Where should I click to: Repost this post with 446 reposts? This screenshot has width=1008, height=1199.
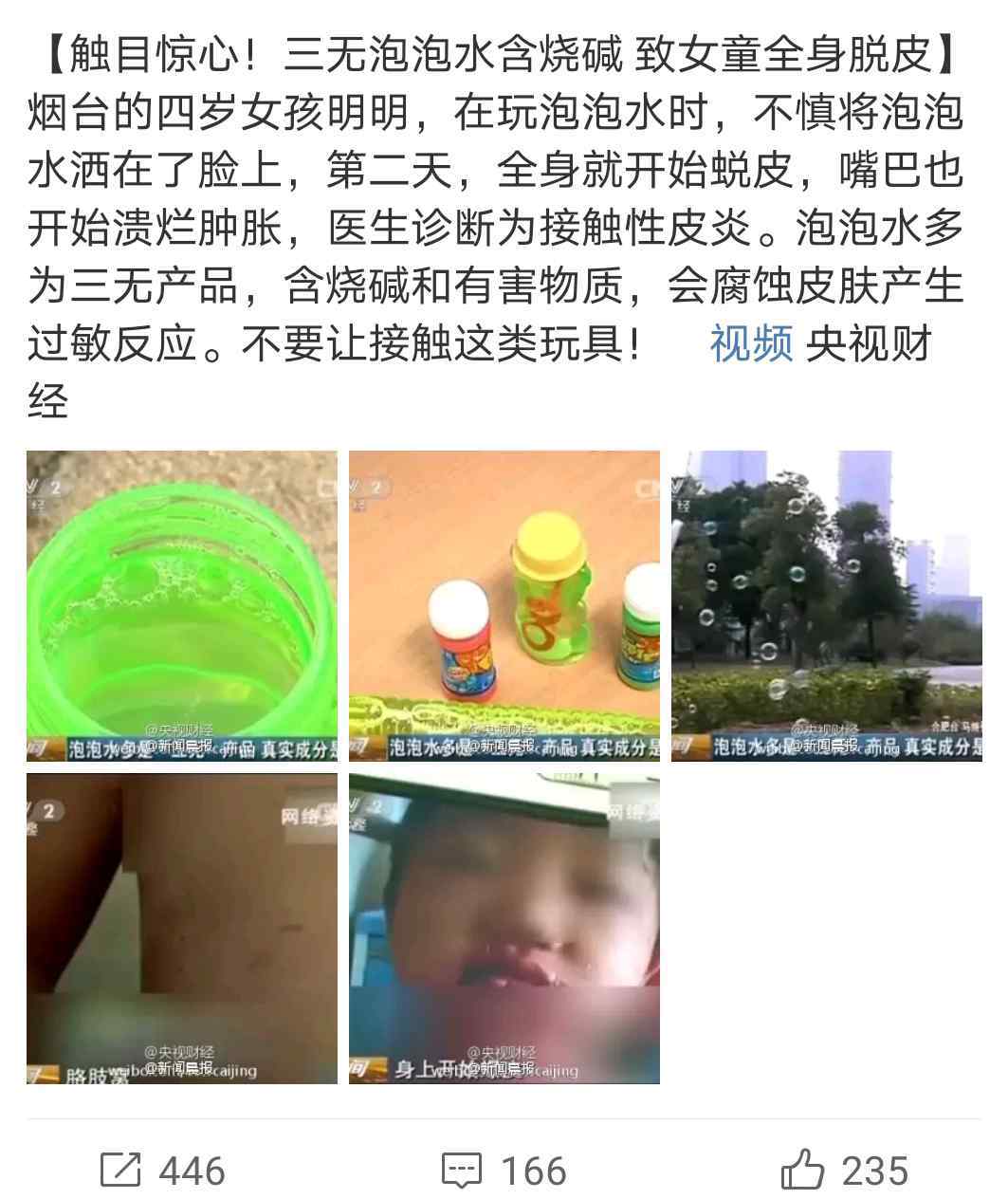[162, 1171]
